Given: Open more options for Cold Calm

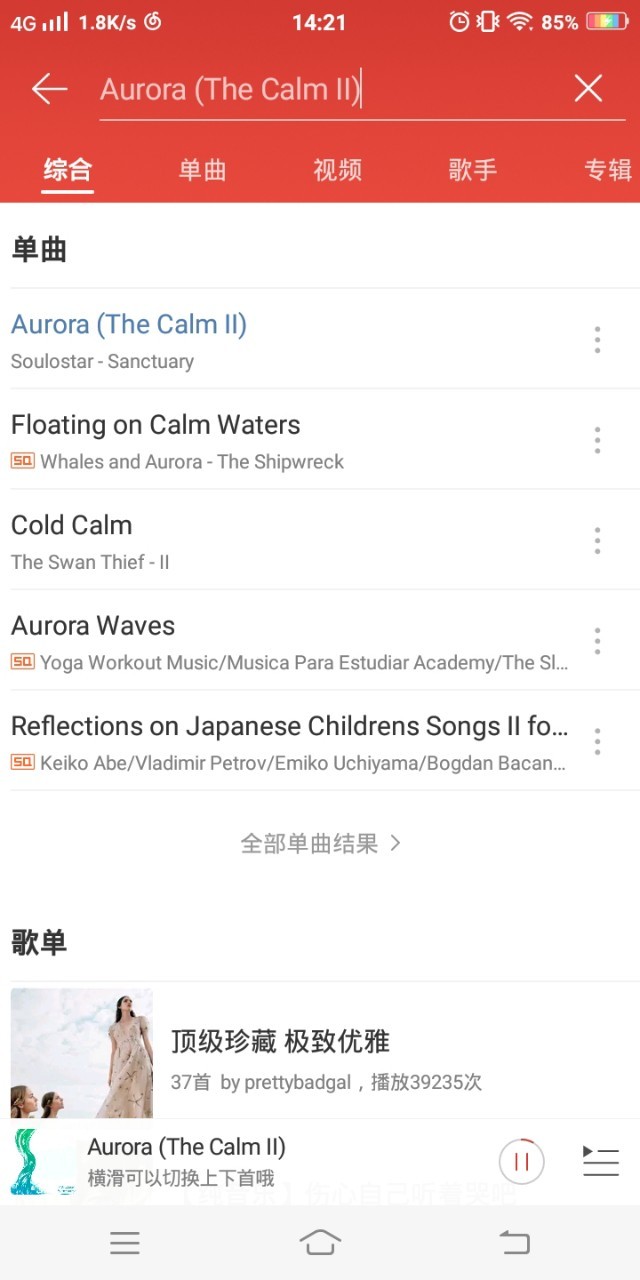Looking at the screenshot, I should pos(597,540).
